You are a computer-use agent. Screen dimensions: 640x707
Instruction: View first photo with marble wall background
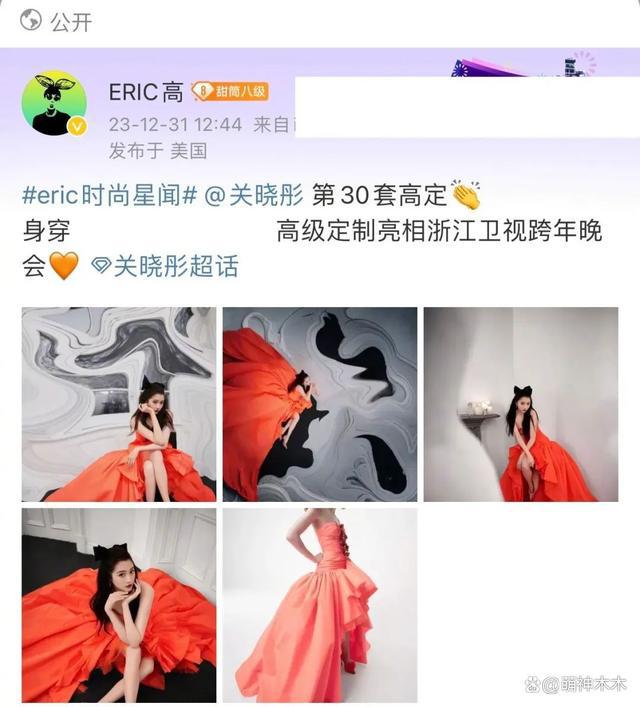click(119, 404)
